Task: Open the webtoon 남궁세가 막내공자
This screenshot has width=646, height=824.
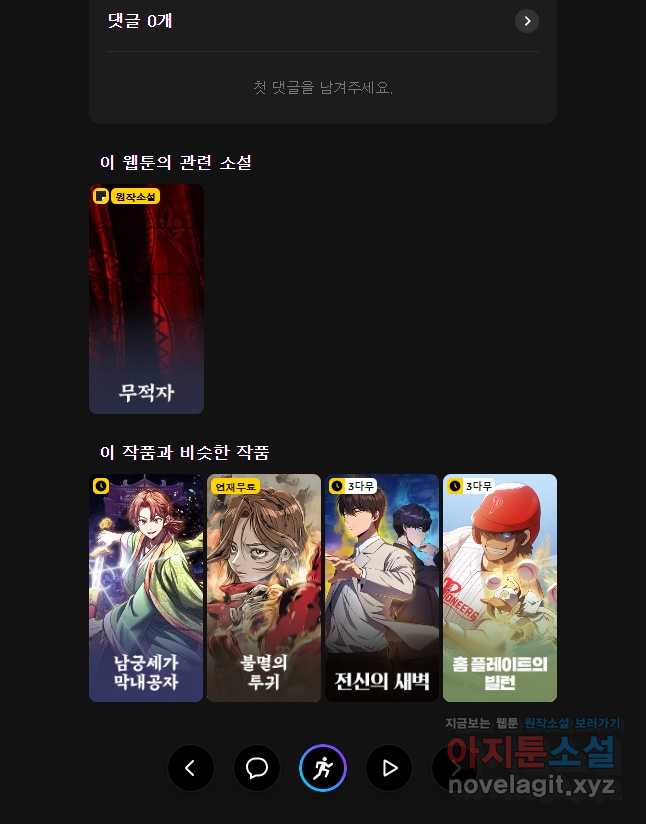Action: (x=146, y=587)
